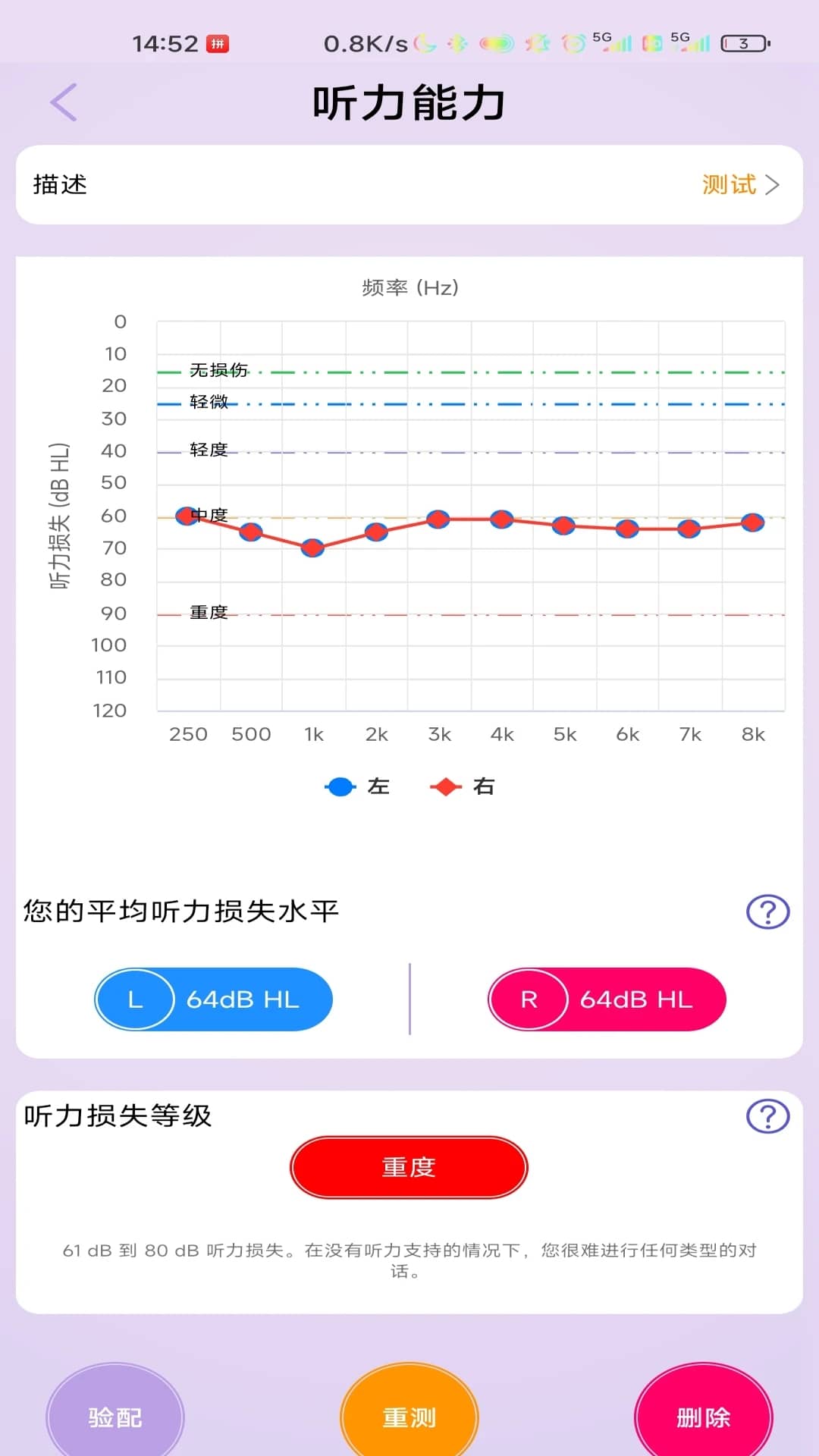This screenshot has width=819, height=1456.
Task: Select the left ear 64dB HL result
Action: (213, 999)
